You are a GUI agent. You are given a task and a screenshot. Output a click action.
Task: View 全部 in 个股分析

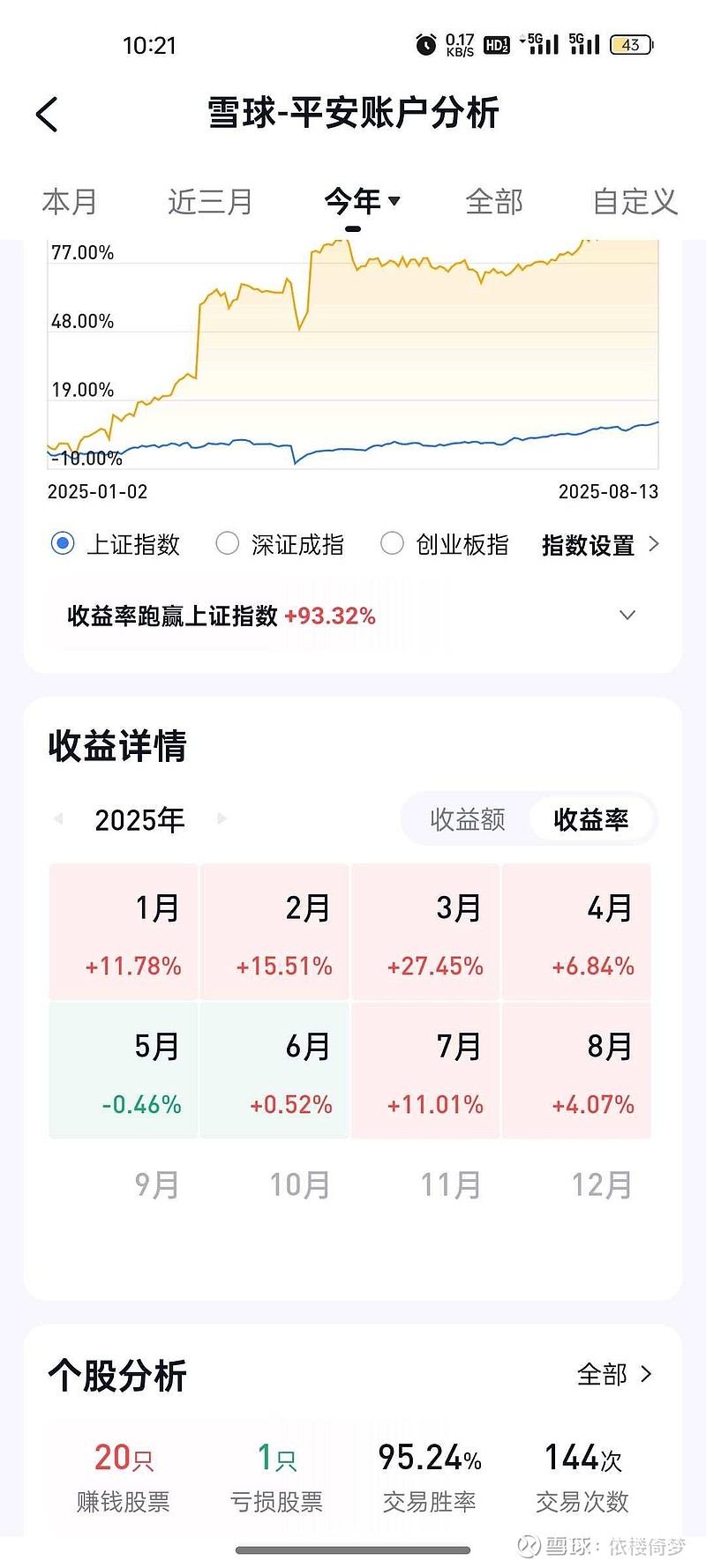tap(614, 1374)
